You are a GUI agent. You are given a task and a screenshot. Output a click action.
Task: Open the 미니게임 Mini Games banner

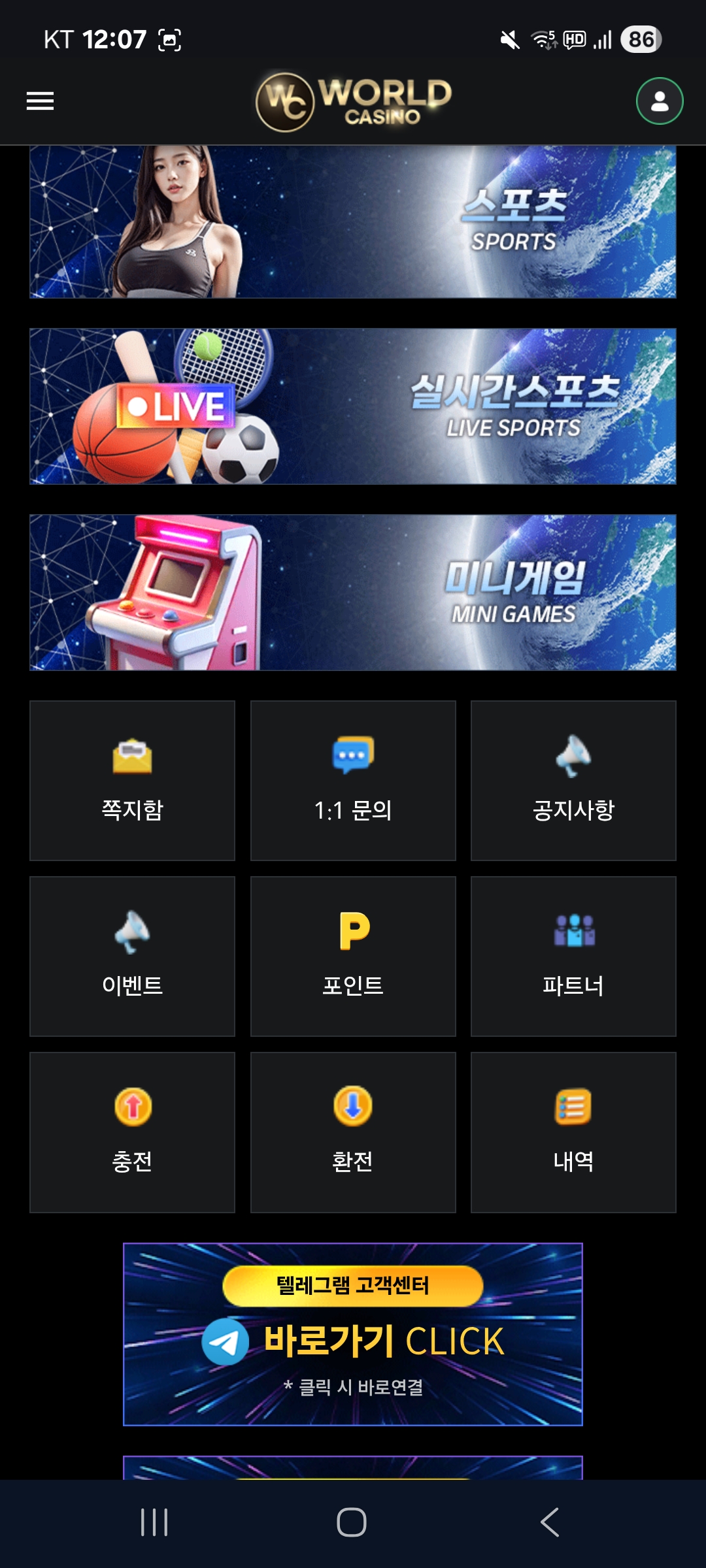point(353,593)
